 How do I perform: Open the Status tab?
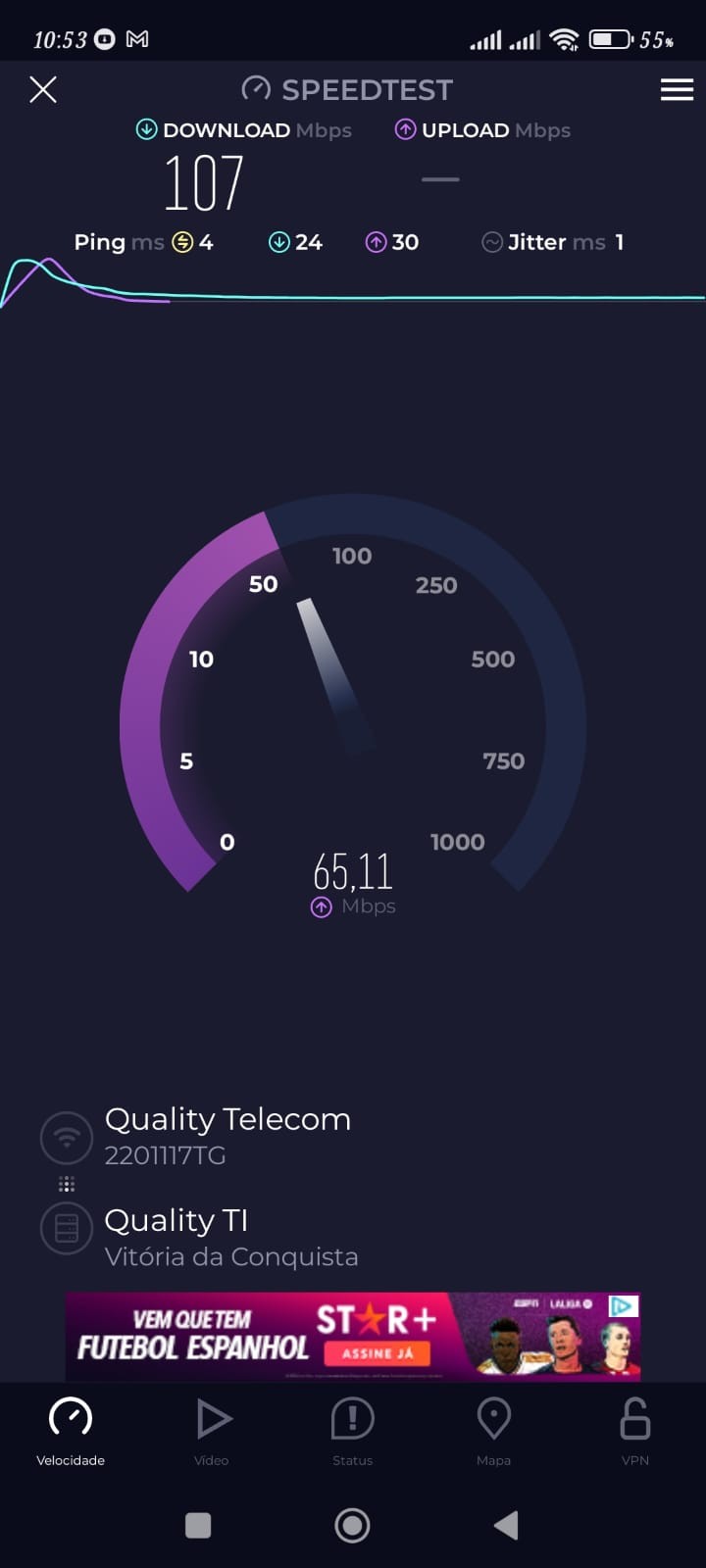tap(353, 1431)
